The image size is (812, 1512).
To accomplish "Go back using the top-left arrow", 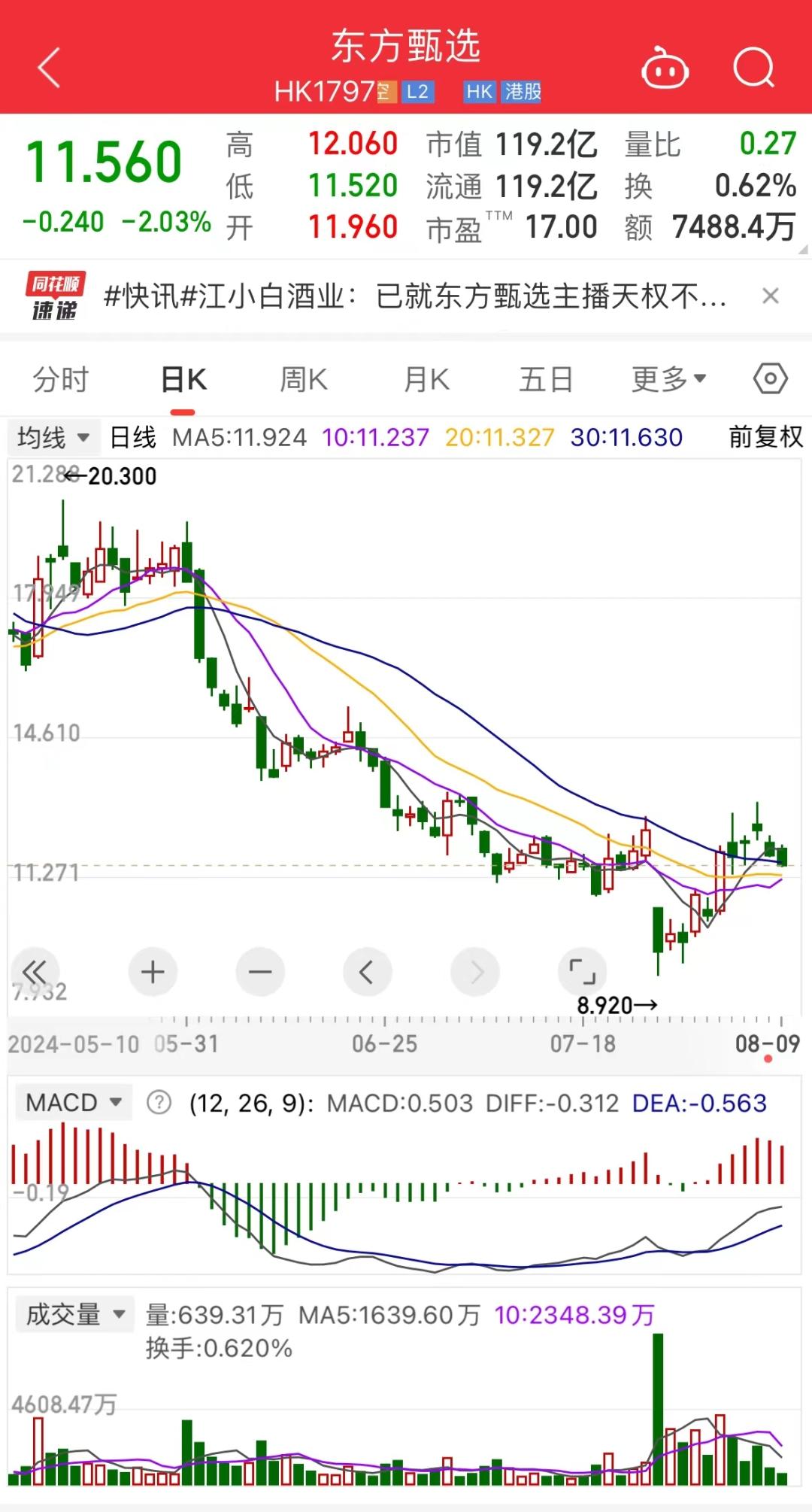I will (50, 68).
